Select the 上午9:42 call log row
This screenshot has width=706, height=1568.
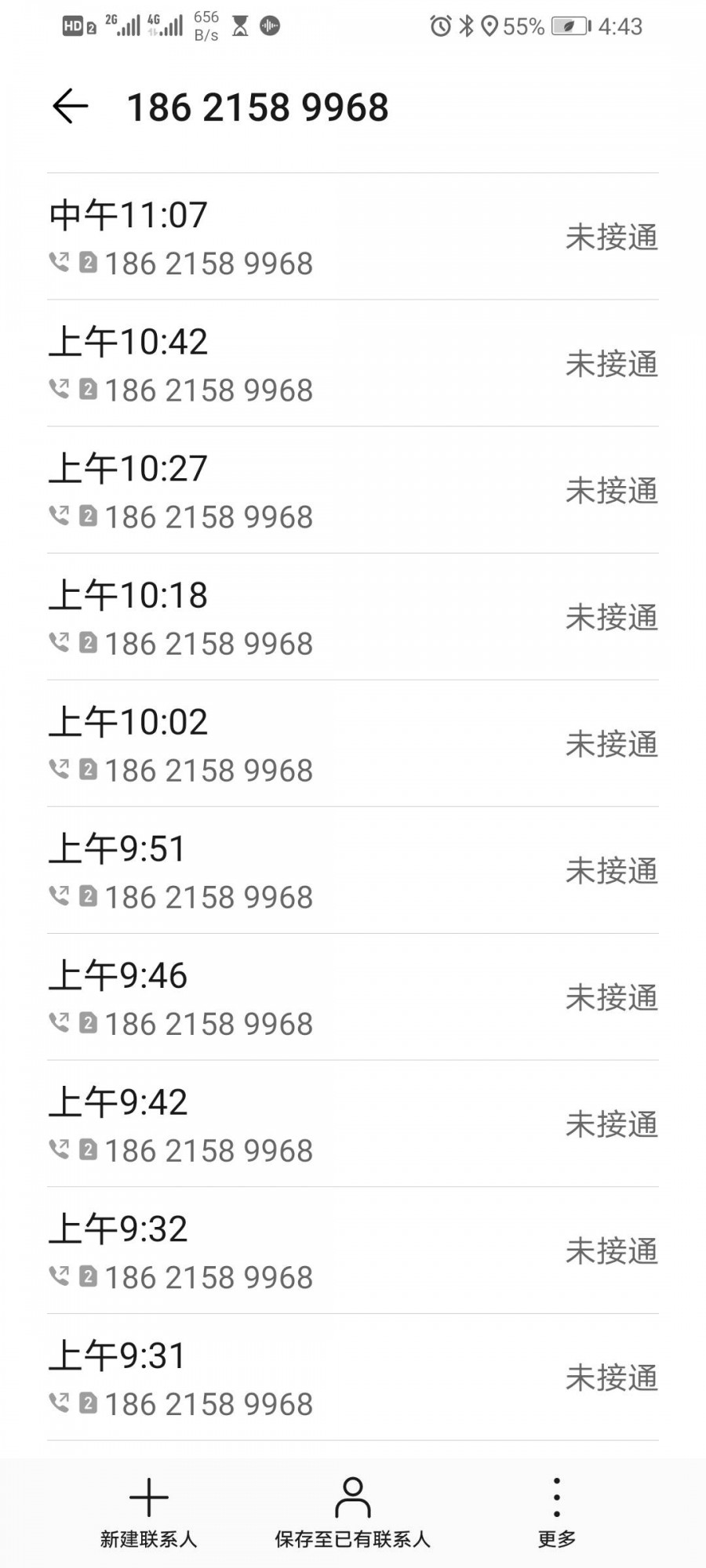tap(353, 1124)
